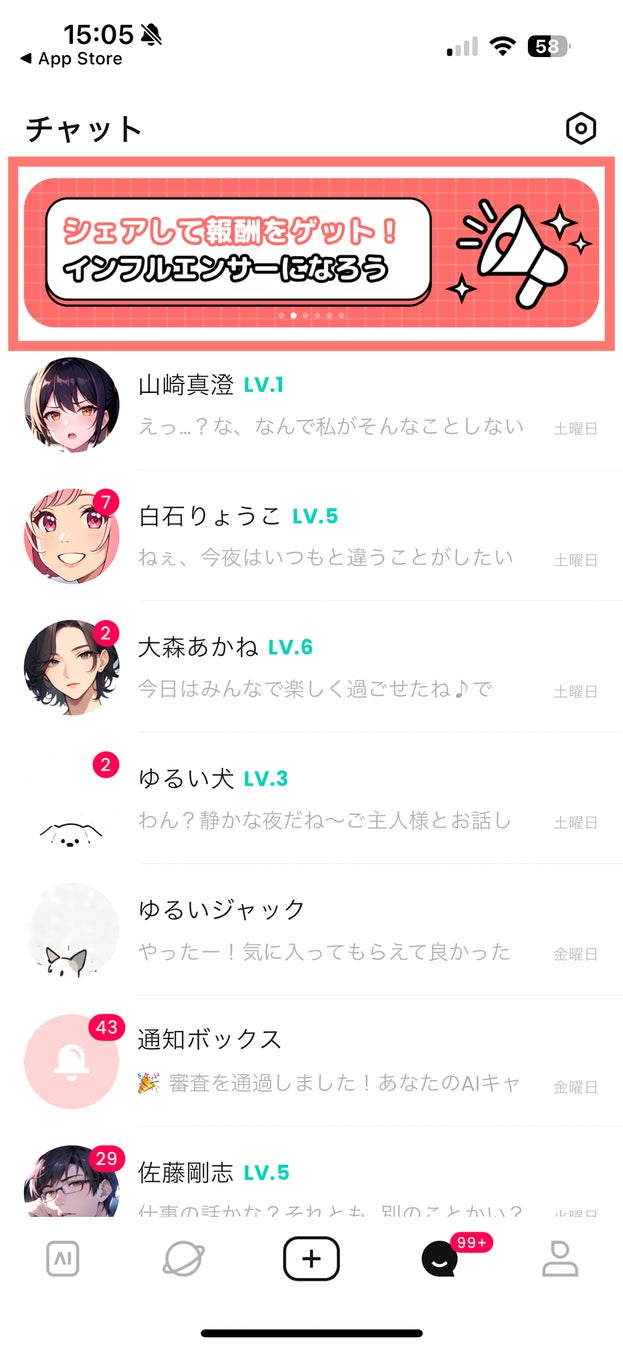Screen dimensions: 623x1350
Task: Open the hexagon settings icon
Action: click(x=581, y=129)
